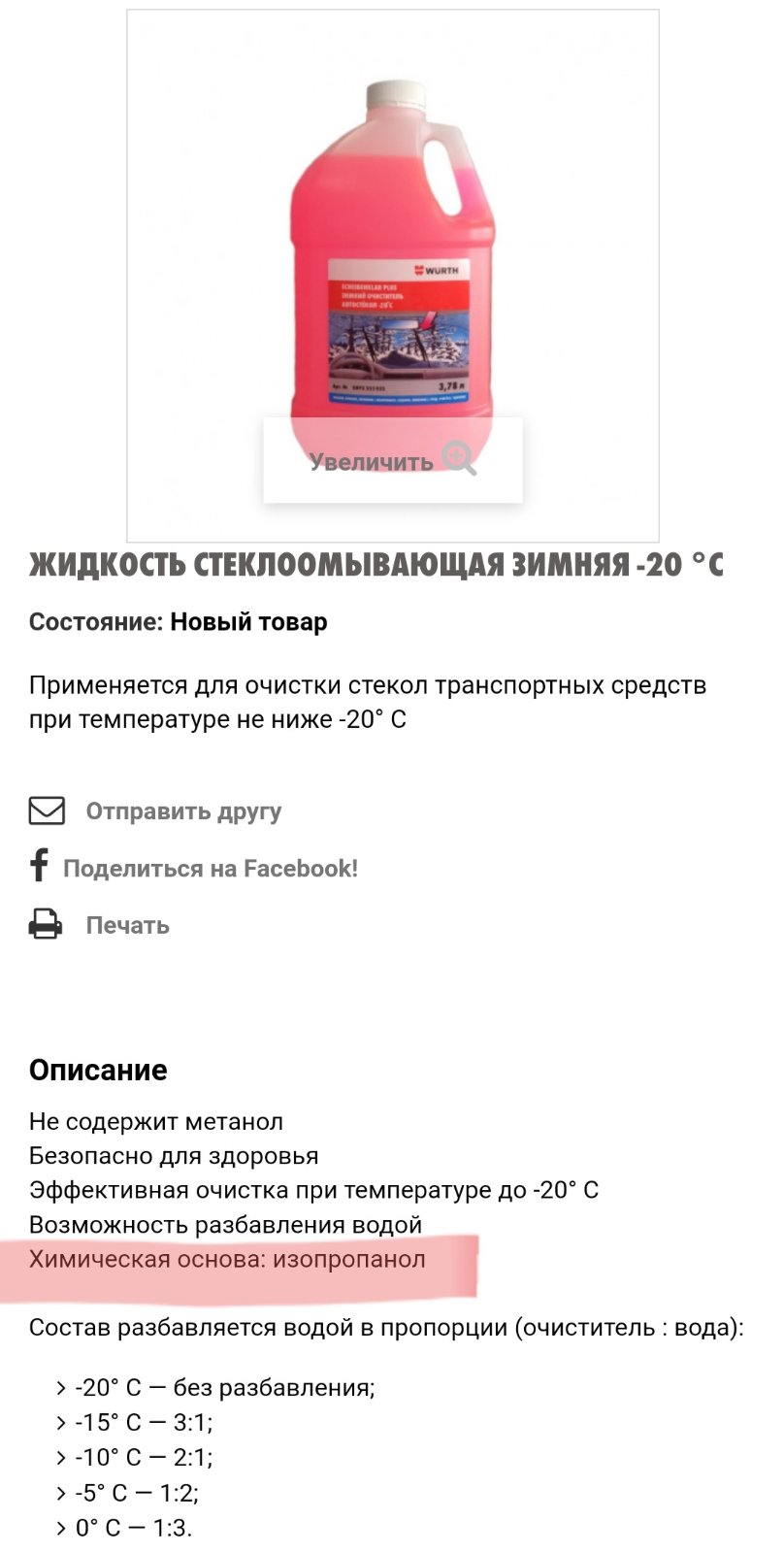The image size is (784, 1553).
Task: Share via Поделиться на Facebook!
Action: click(x=211, y=868)
